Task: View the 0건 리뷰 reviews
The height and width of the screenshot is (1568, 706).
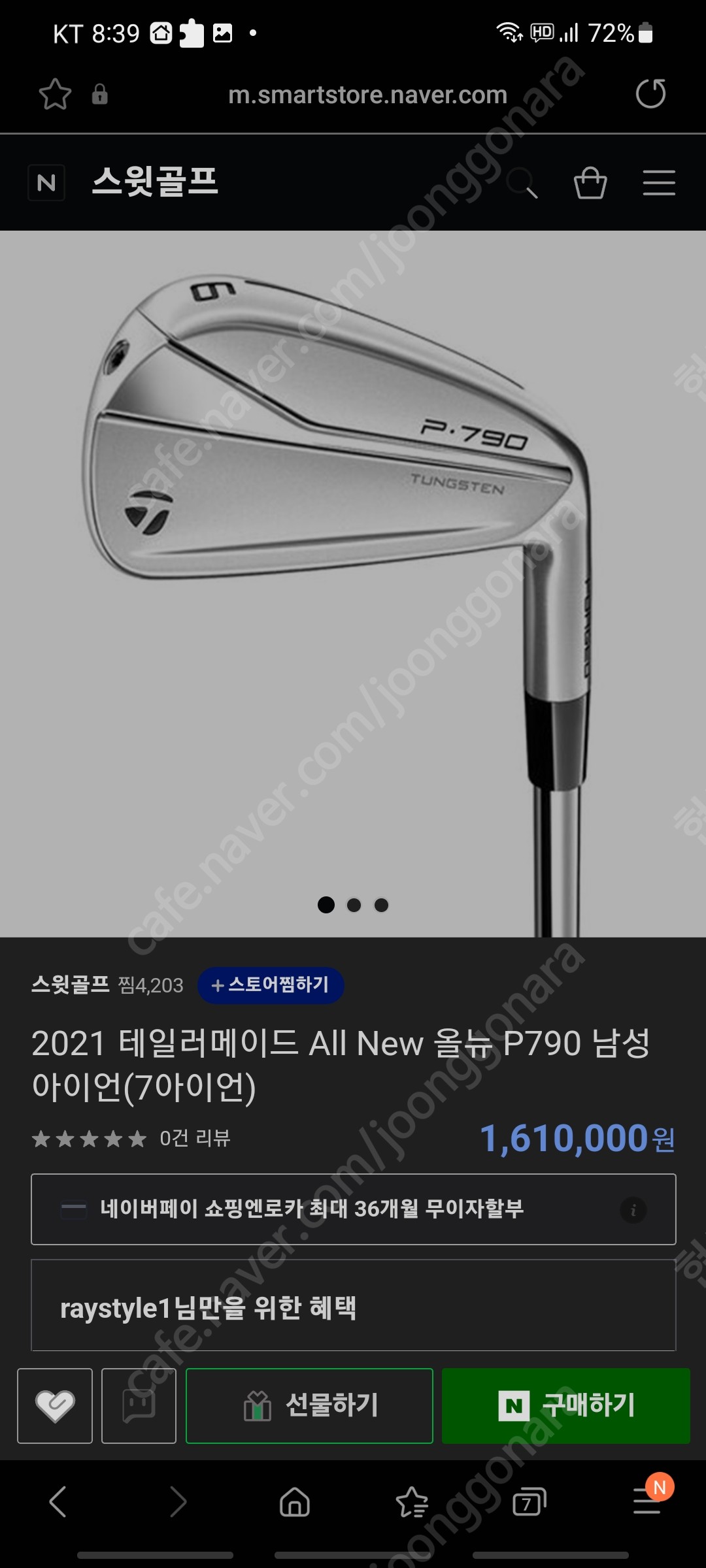Action: coord(195,1138)
